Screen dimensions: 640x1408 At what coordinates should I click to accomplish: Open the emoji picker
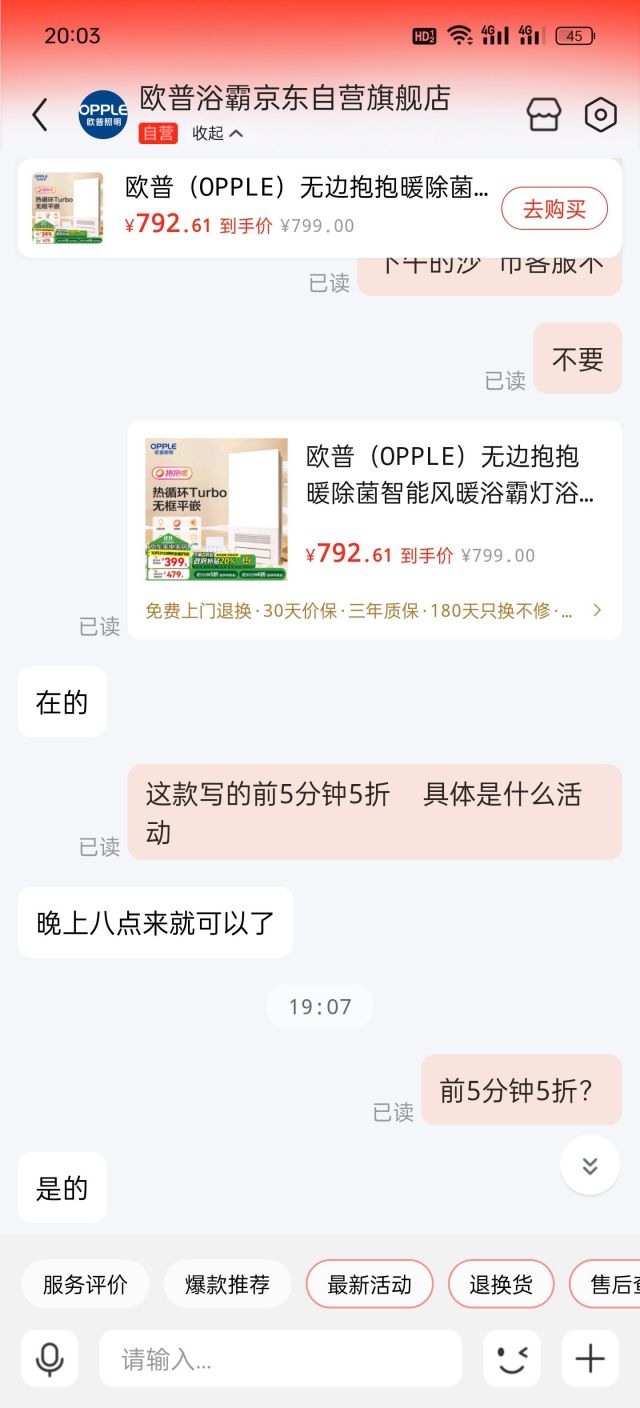click(512, 1358)
